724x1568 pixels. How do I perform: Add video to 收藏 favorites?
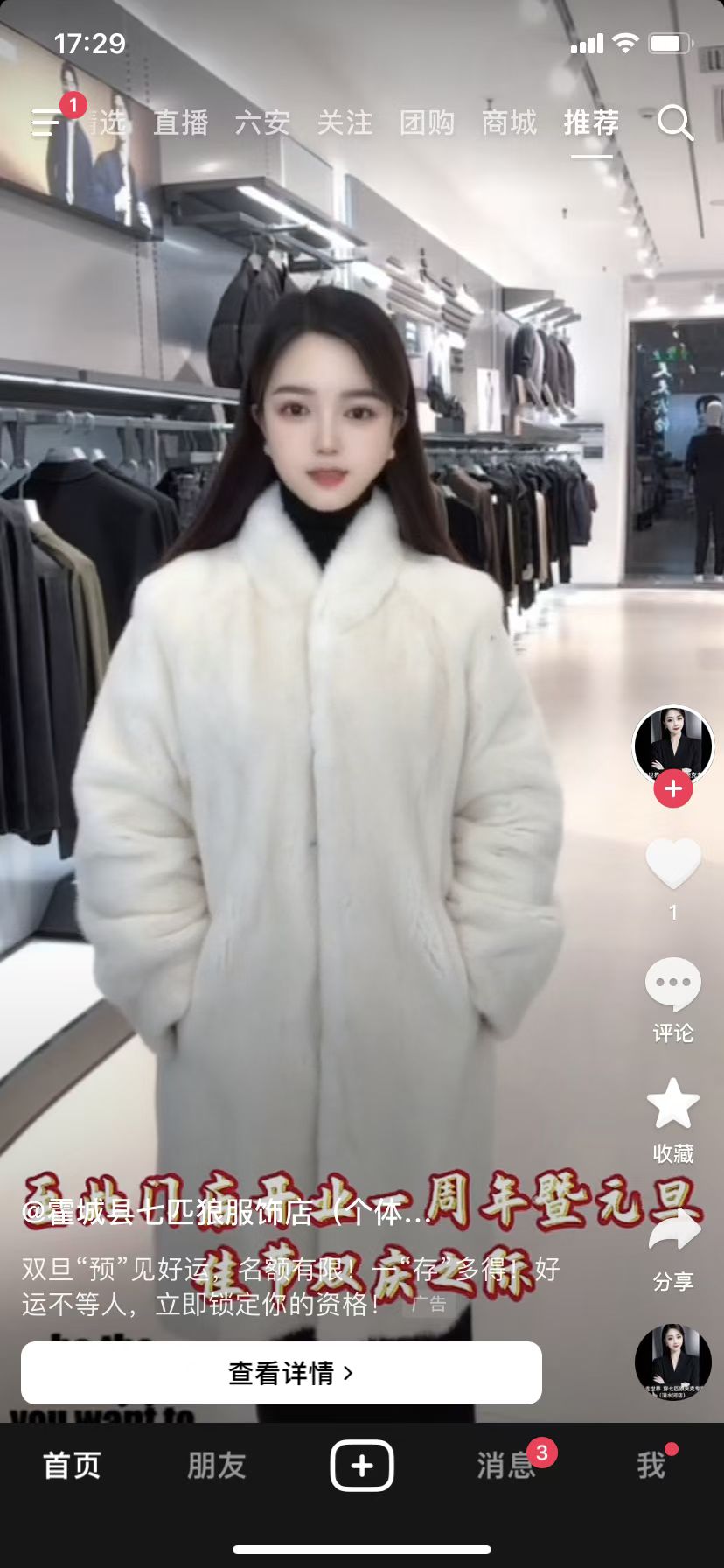tap(672, 1104)
